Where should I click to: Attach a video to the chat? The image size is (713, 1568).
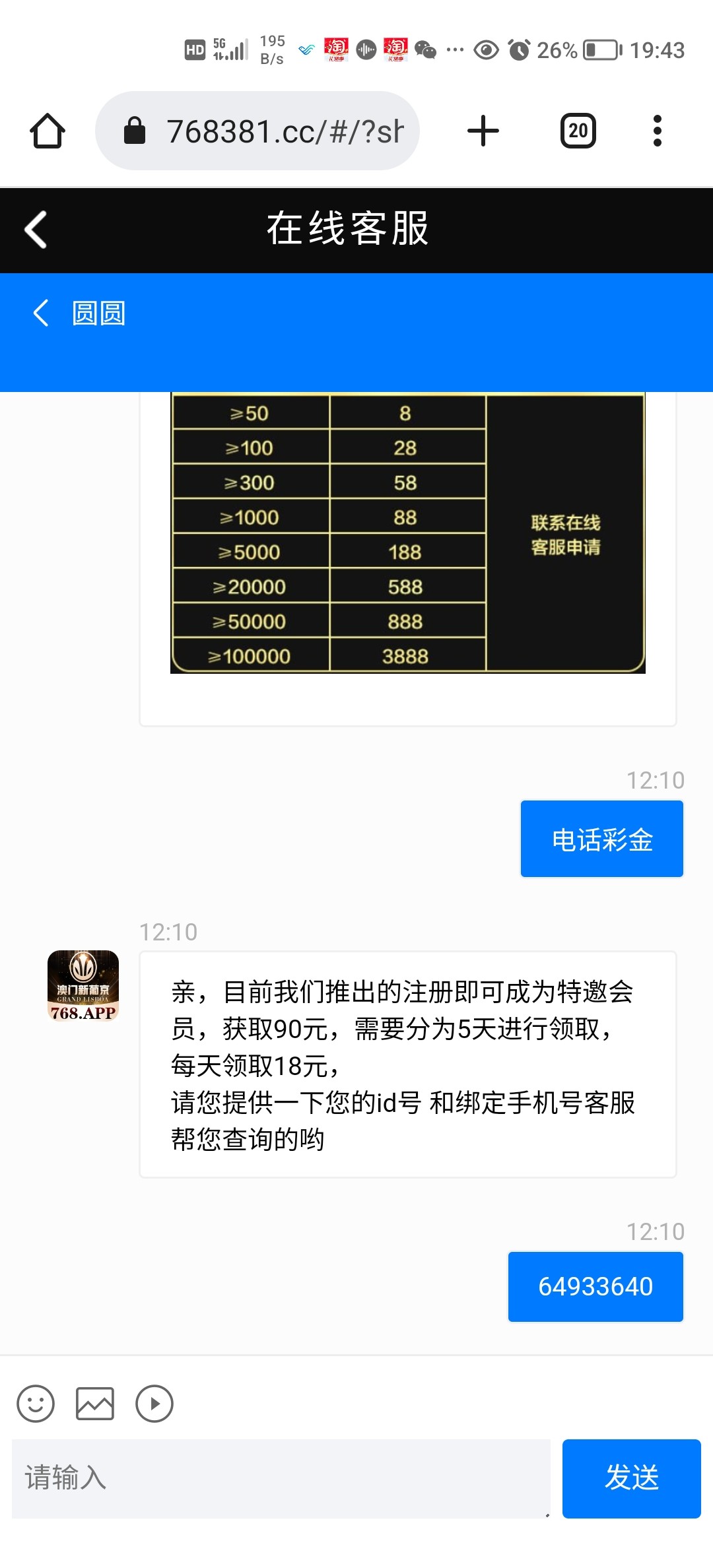(154, 1403)
